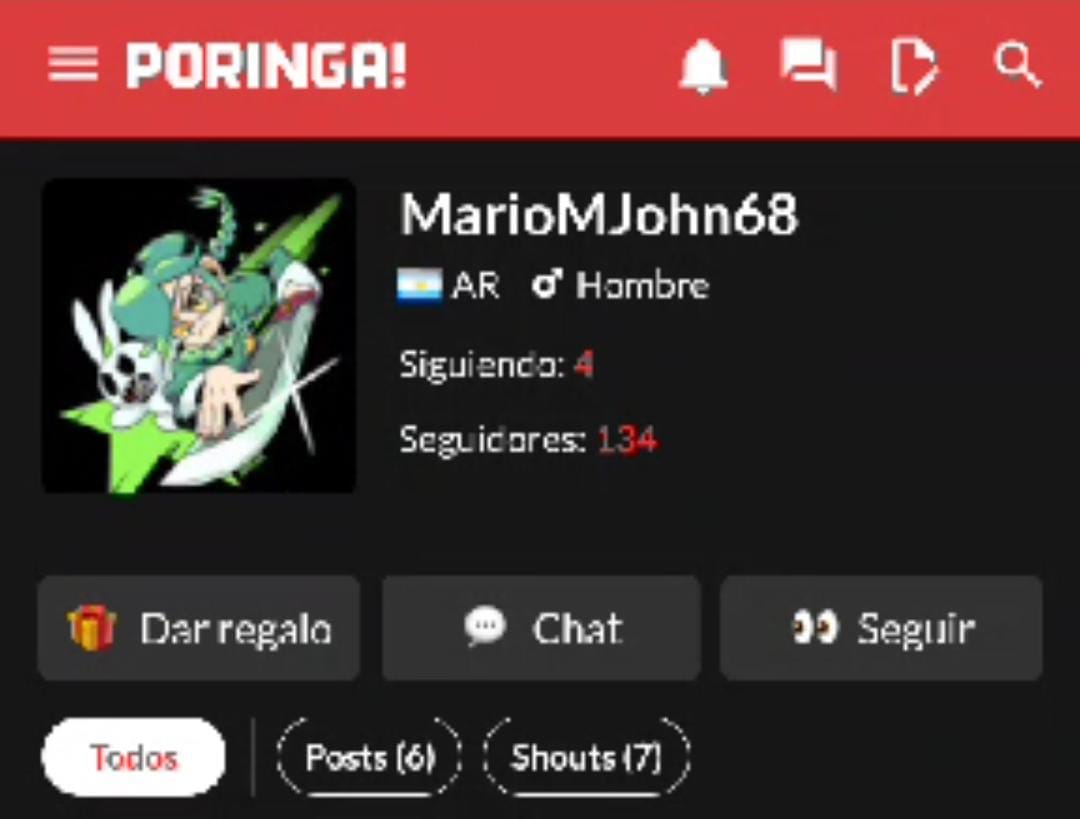Image resolution: width=1080 pixels, height=819 pixels.
Task: Open the messages icon
Action: pyautogui.click(x=808, y=66)
